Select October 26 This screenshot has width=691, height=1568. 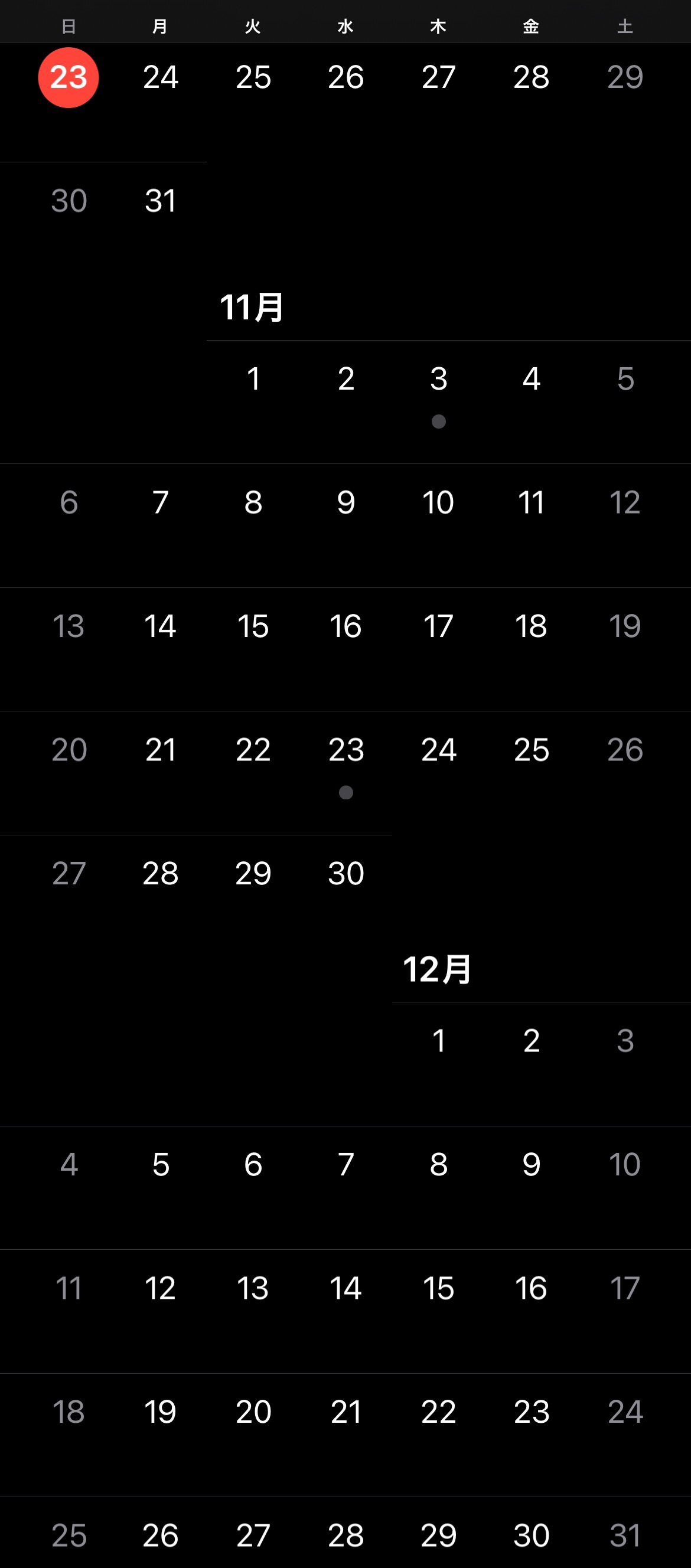(346, 78)
